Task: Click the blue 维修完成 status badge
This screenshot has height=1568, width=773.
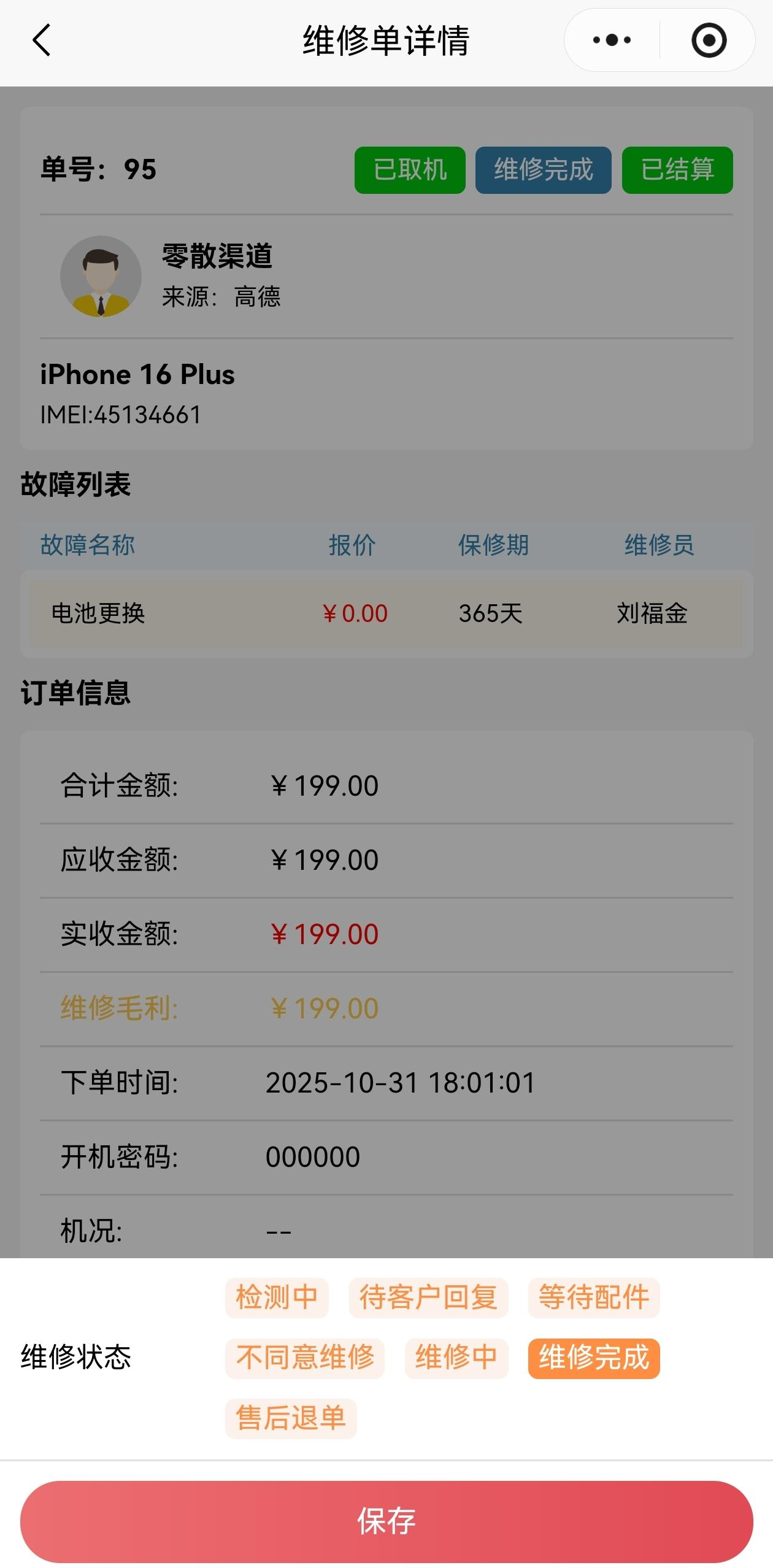Action: tap(544, 170)
